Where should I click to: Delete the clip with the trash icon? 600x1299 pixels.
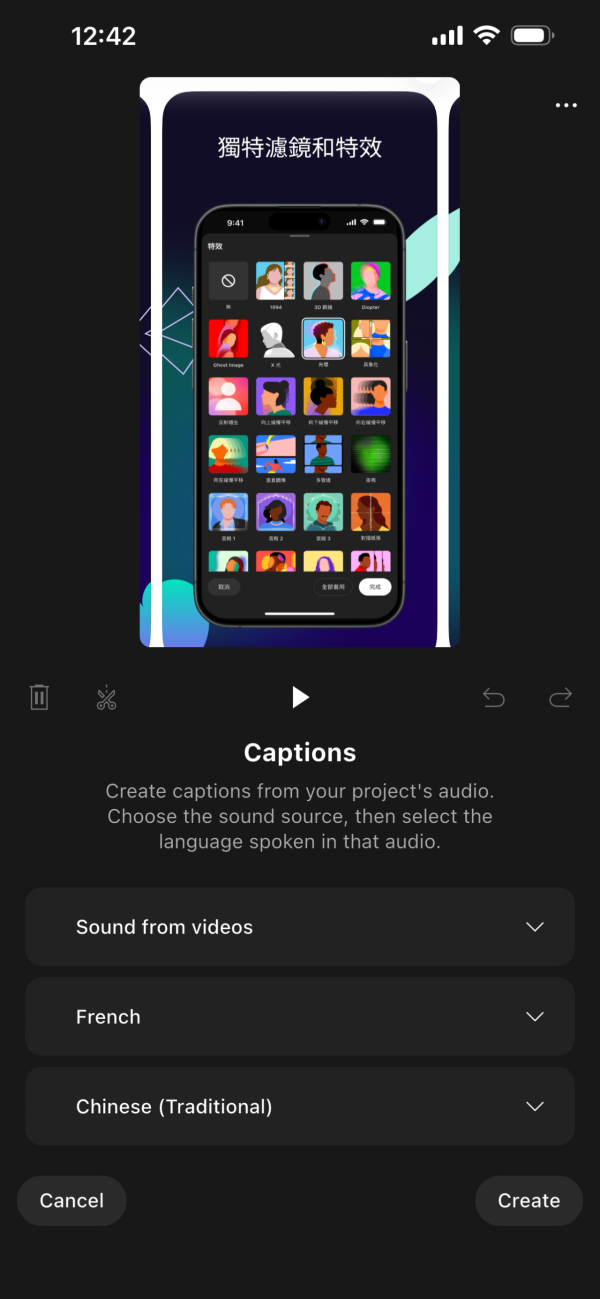coord(40,697)
